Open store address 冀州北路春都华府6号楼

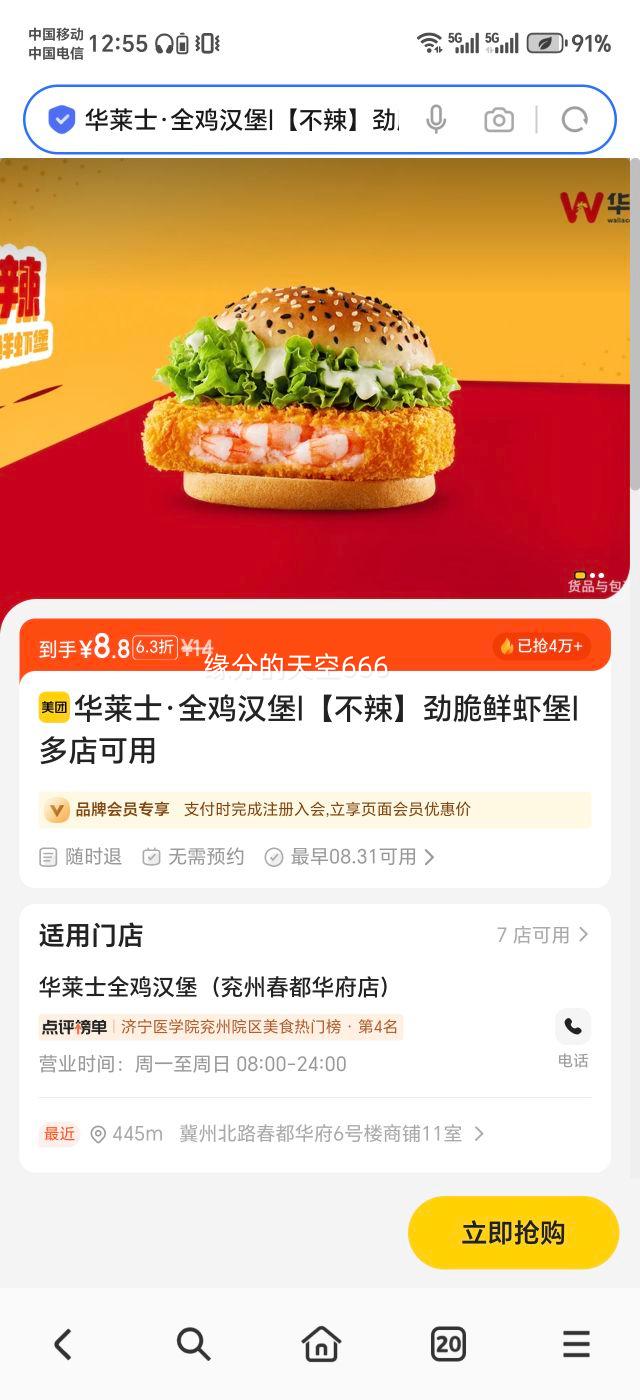tap(320, 1134)
